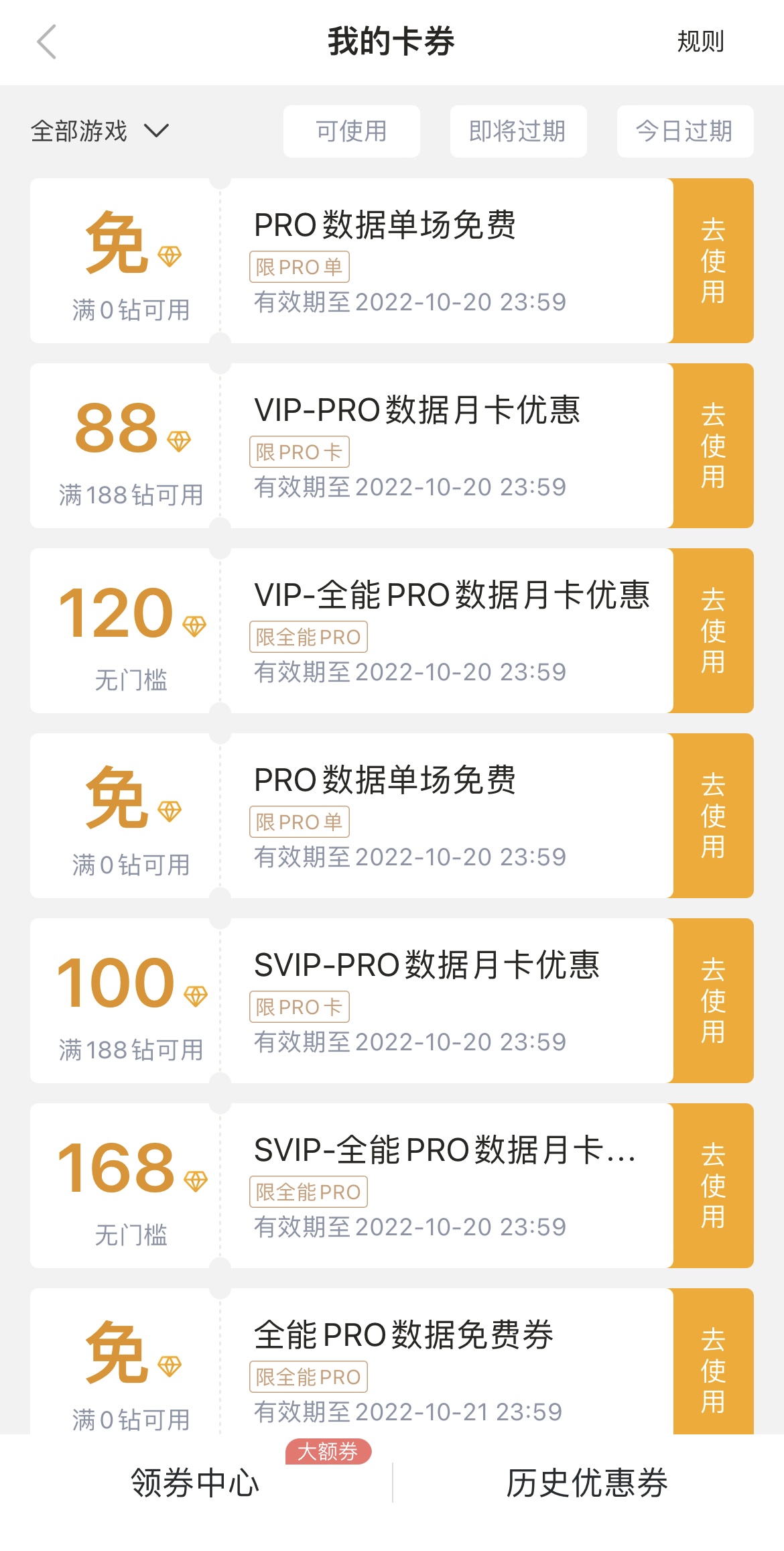Open 领券中心 coupon center
The width and height of the screenshot is (784, 1551).
click(x=195, y=1482)
